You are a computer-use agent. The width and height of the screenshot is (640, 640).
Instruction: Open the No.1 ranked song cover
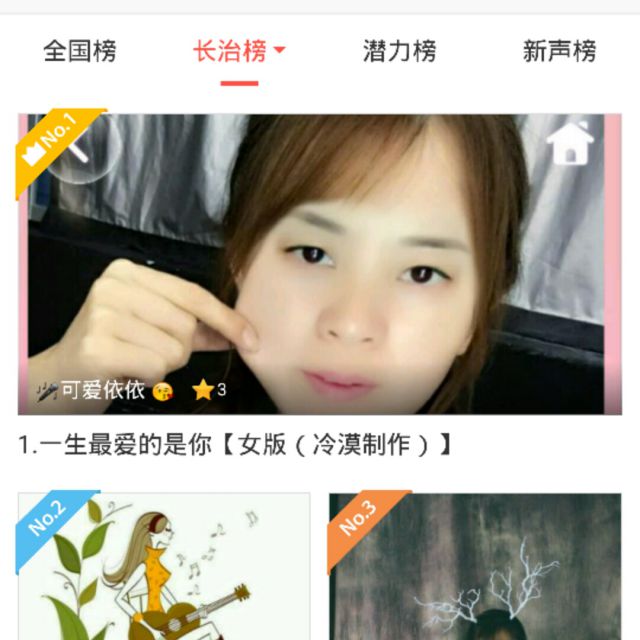pos(320,264)
